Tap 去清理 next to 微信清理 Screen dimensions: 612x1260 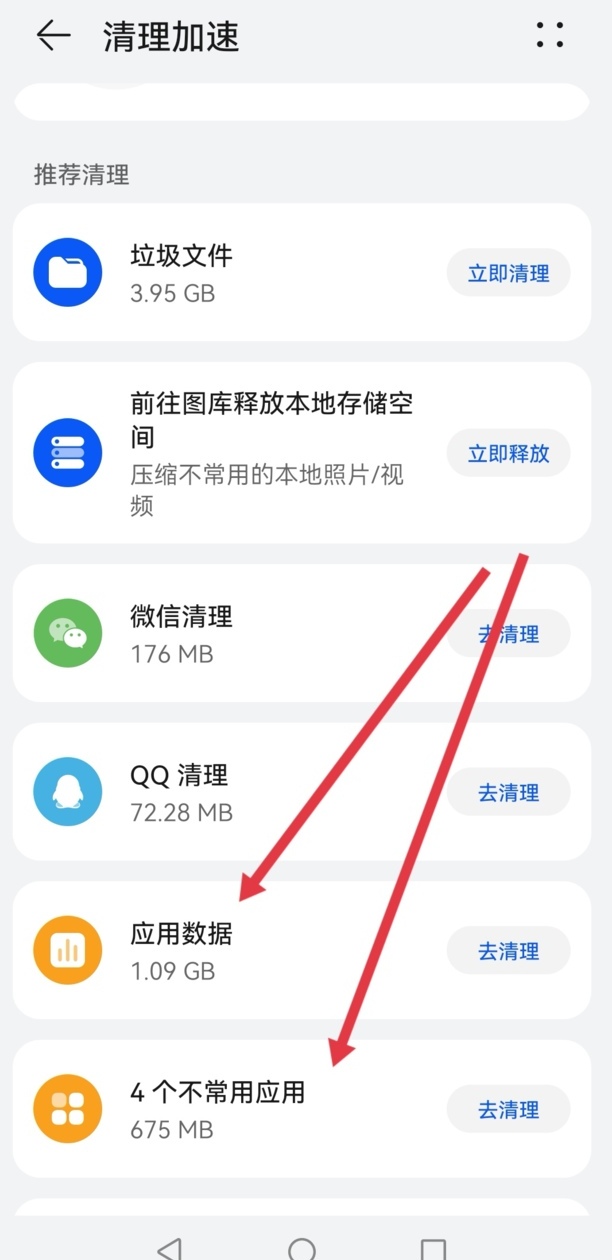click(508, 634)
